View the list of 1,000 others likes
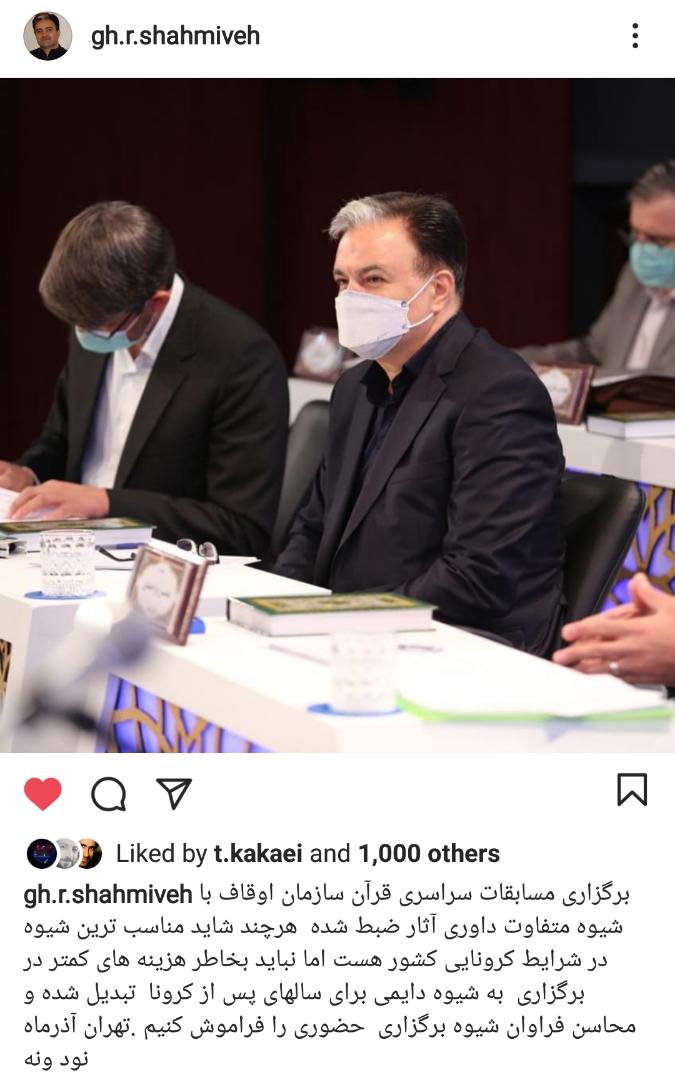This screenshot has width=675, height=1080. 428,854
